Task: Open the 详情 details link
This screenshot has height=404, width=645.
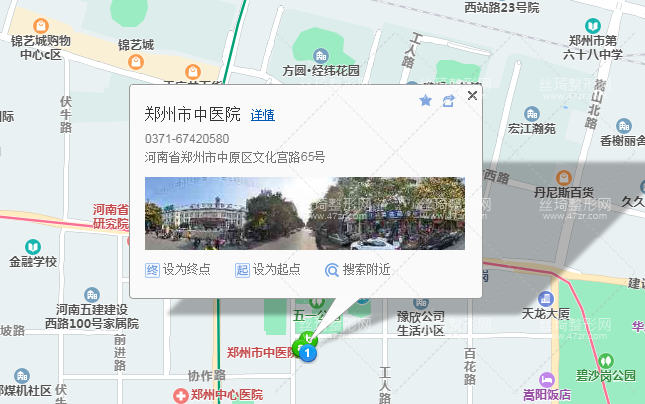Action: (262, 116)
